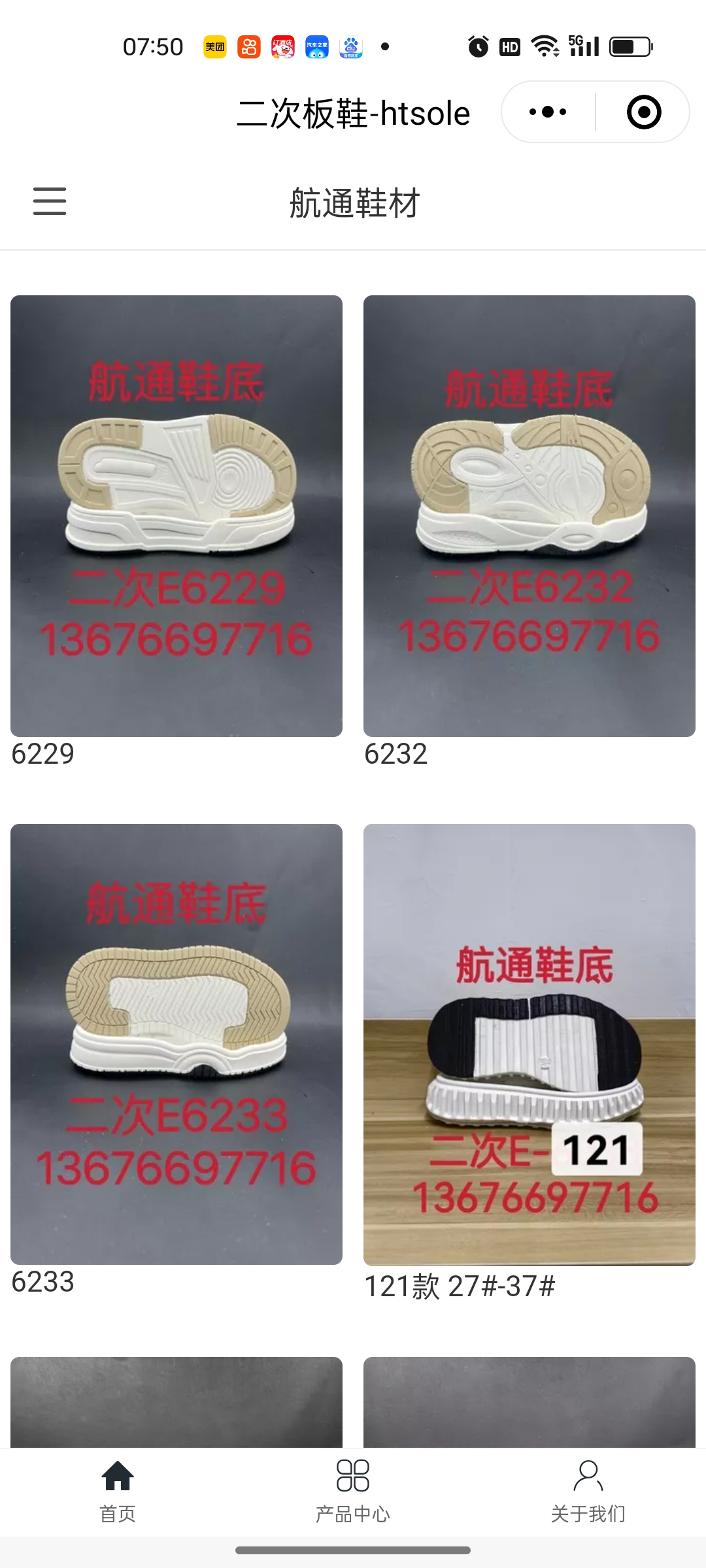View the 121款 27#-37# product
Viewport: 706px width, 1568px height.
(x=529, y=1045)
